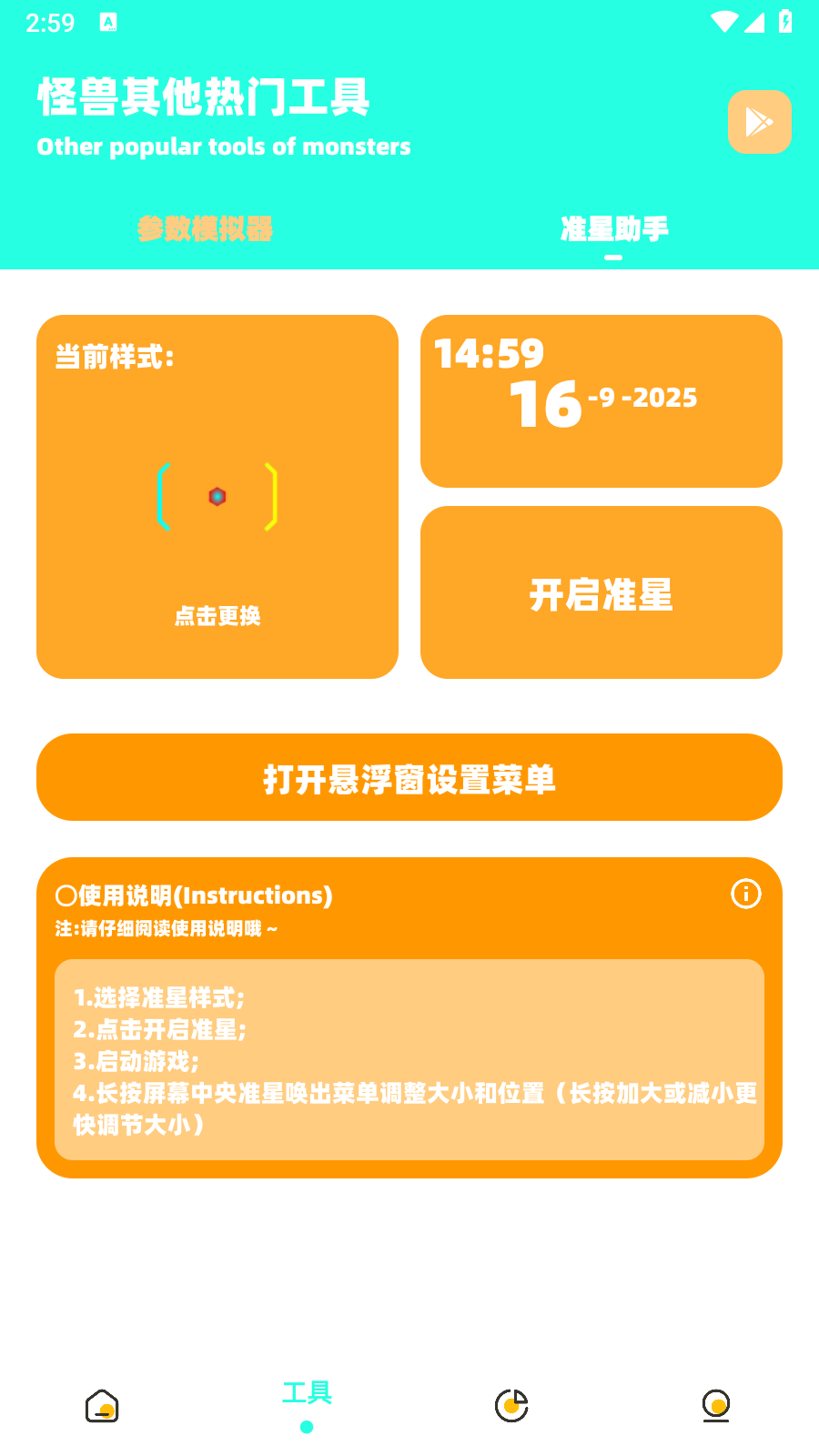Image resolution: width=819 pixels, height=1456 pixels.
Task: Select the 工具 tab at the bottom
Action: [306, 1392]
